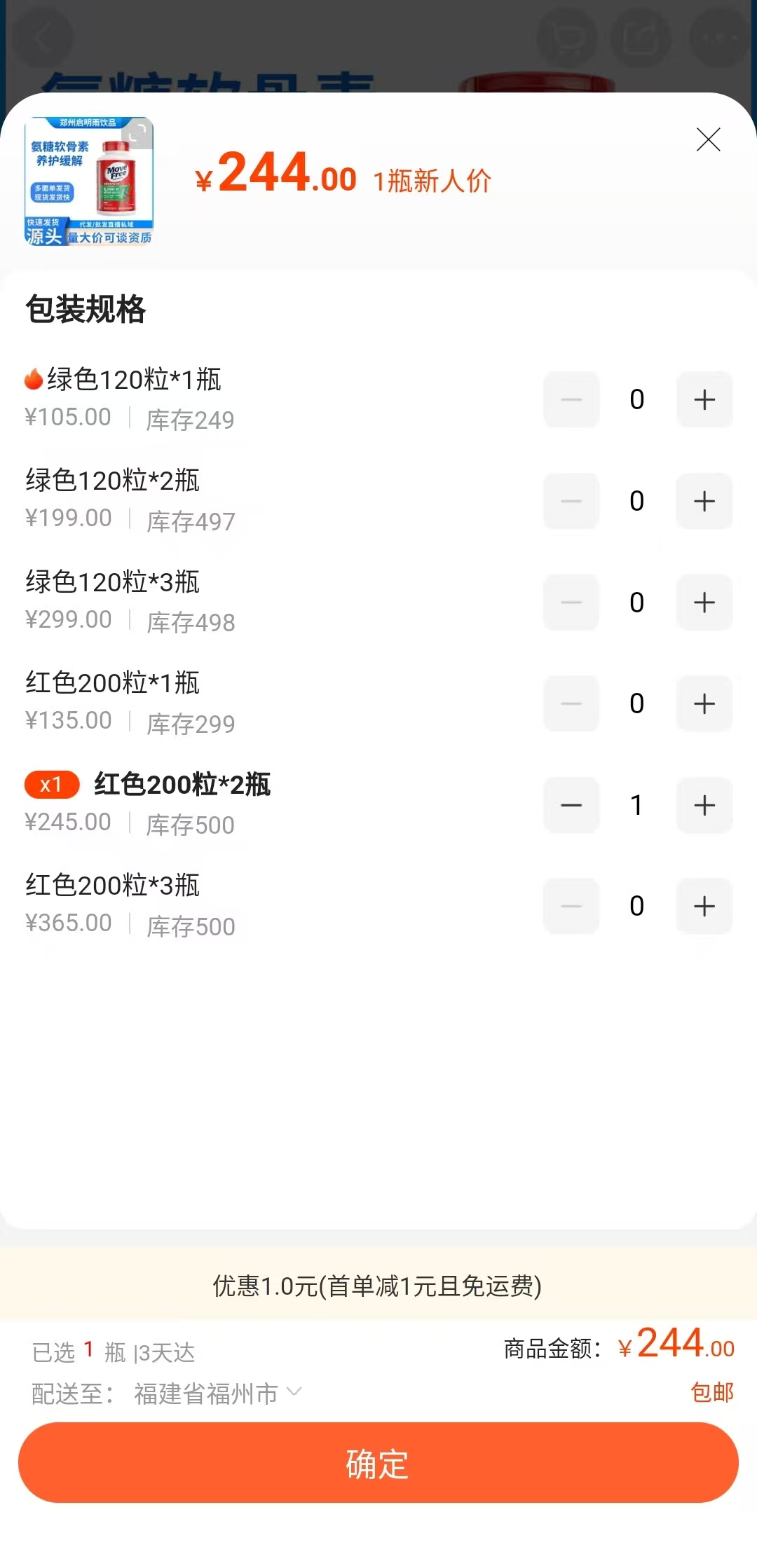Close the 包装规格 selection sheet

[708, 139]
